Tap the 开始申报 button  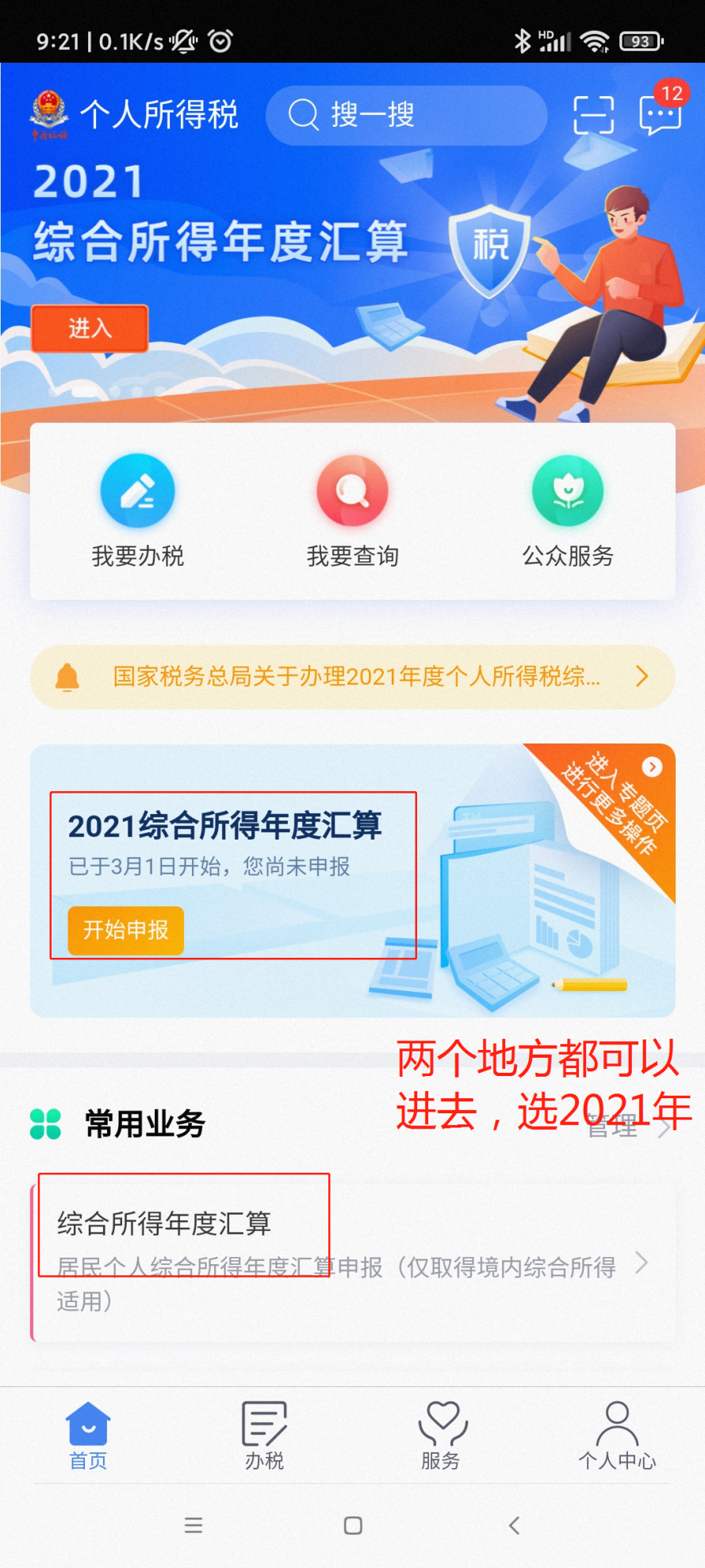[126, 930]
